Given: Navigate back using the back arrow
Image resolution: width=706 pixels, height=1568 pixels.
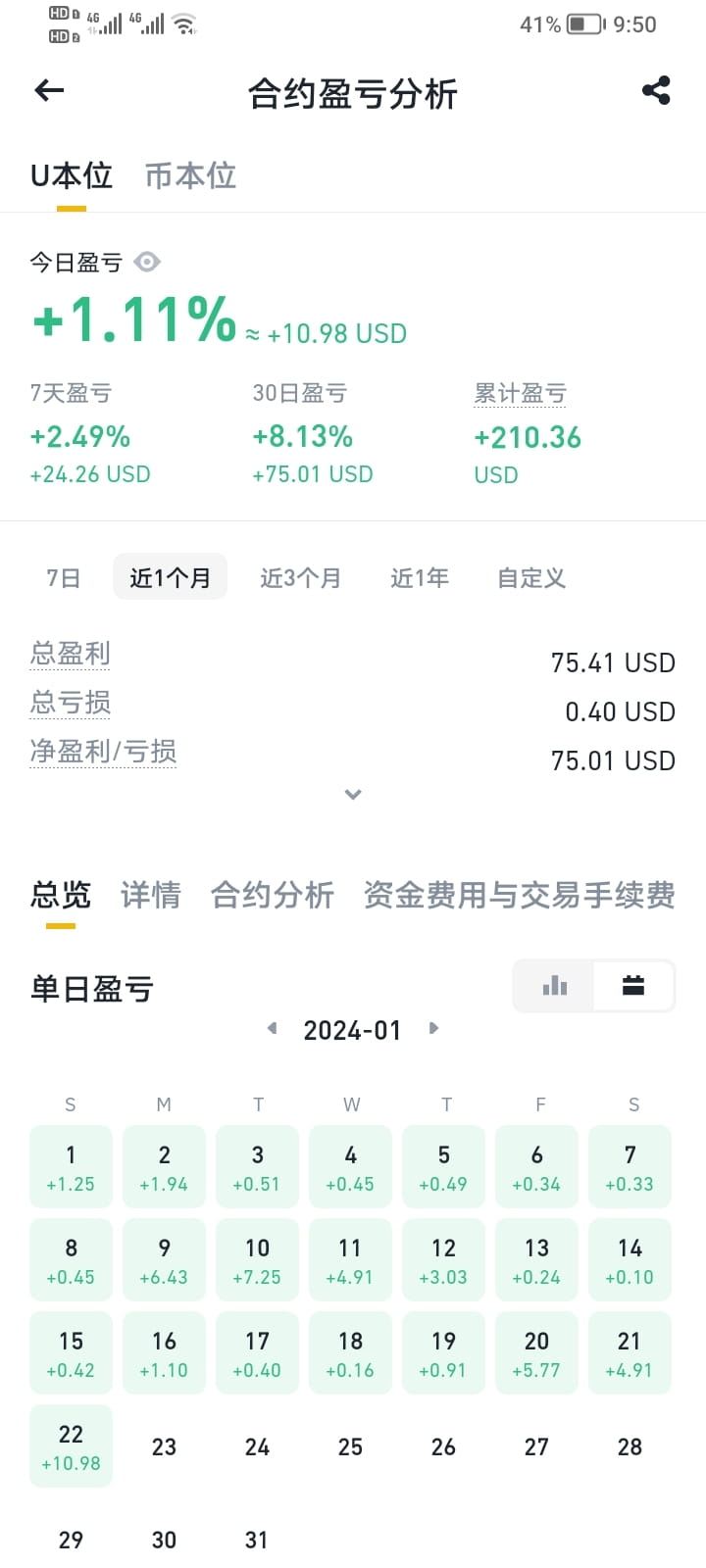Looking at the screenshot, I should (x=47, y=90).
